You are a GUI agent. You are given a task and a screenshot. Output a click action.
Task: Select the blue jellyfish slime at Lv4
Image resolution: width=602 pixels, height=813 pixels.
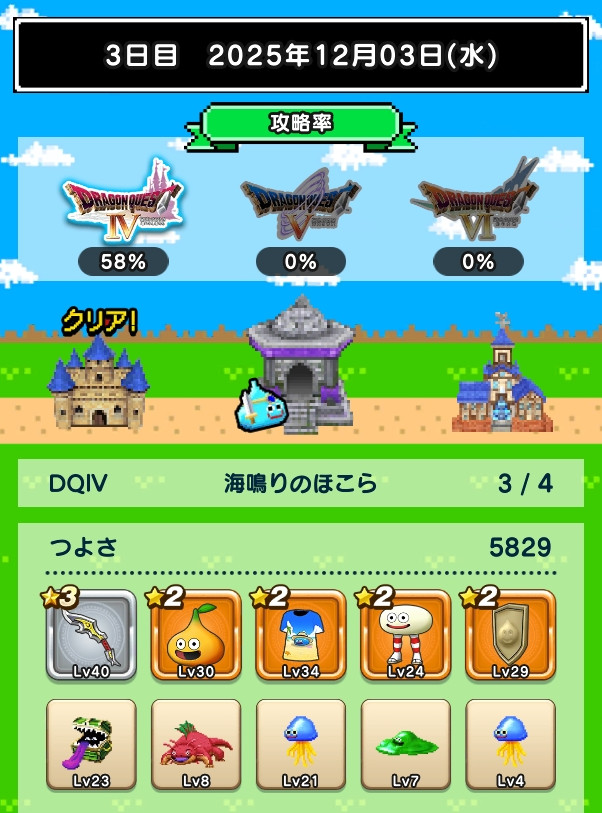510,744
